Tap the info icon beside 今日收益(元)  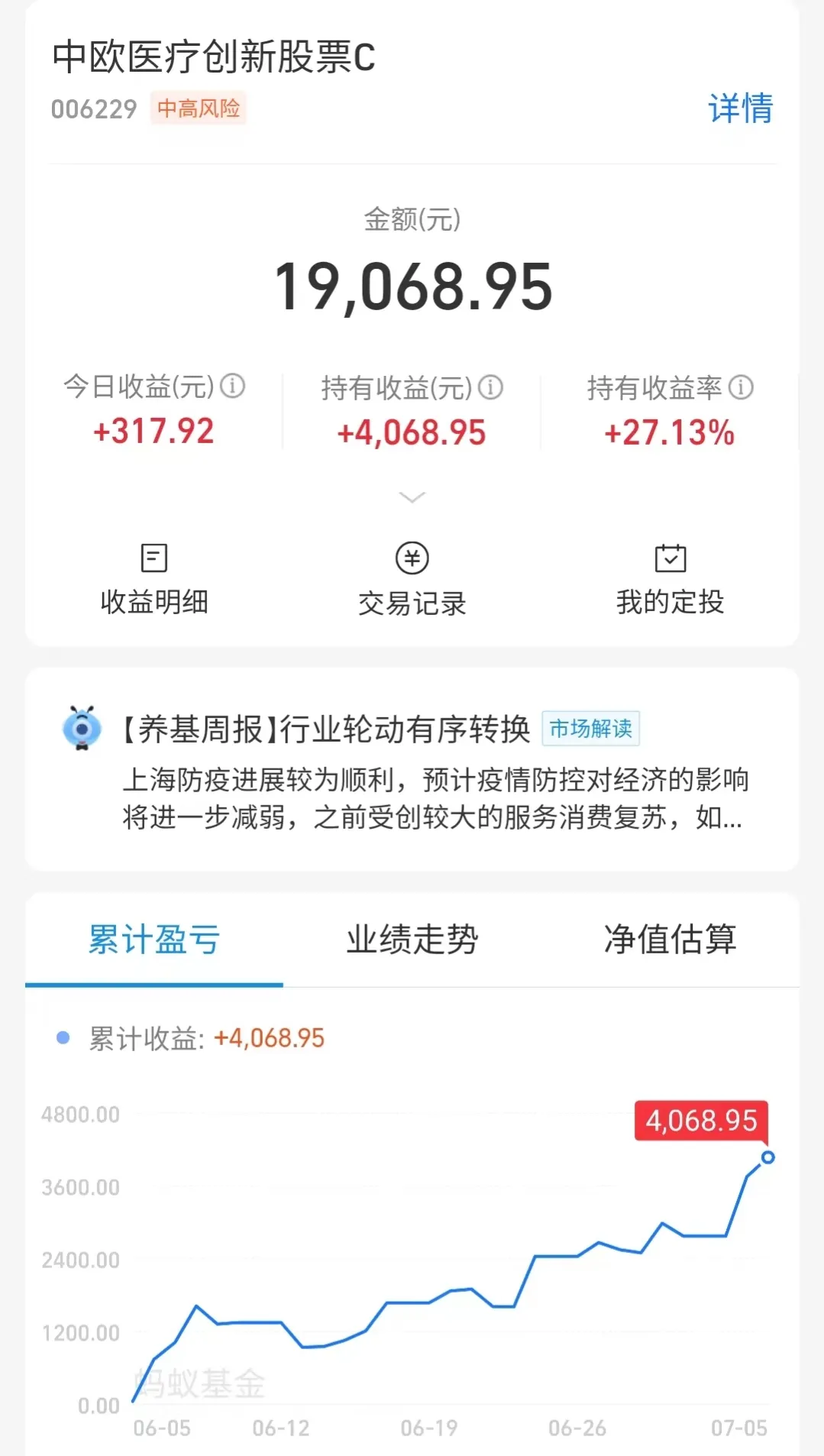coord(233,387)
